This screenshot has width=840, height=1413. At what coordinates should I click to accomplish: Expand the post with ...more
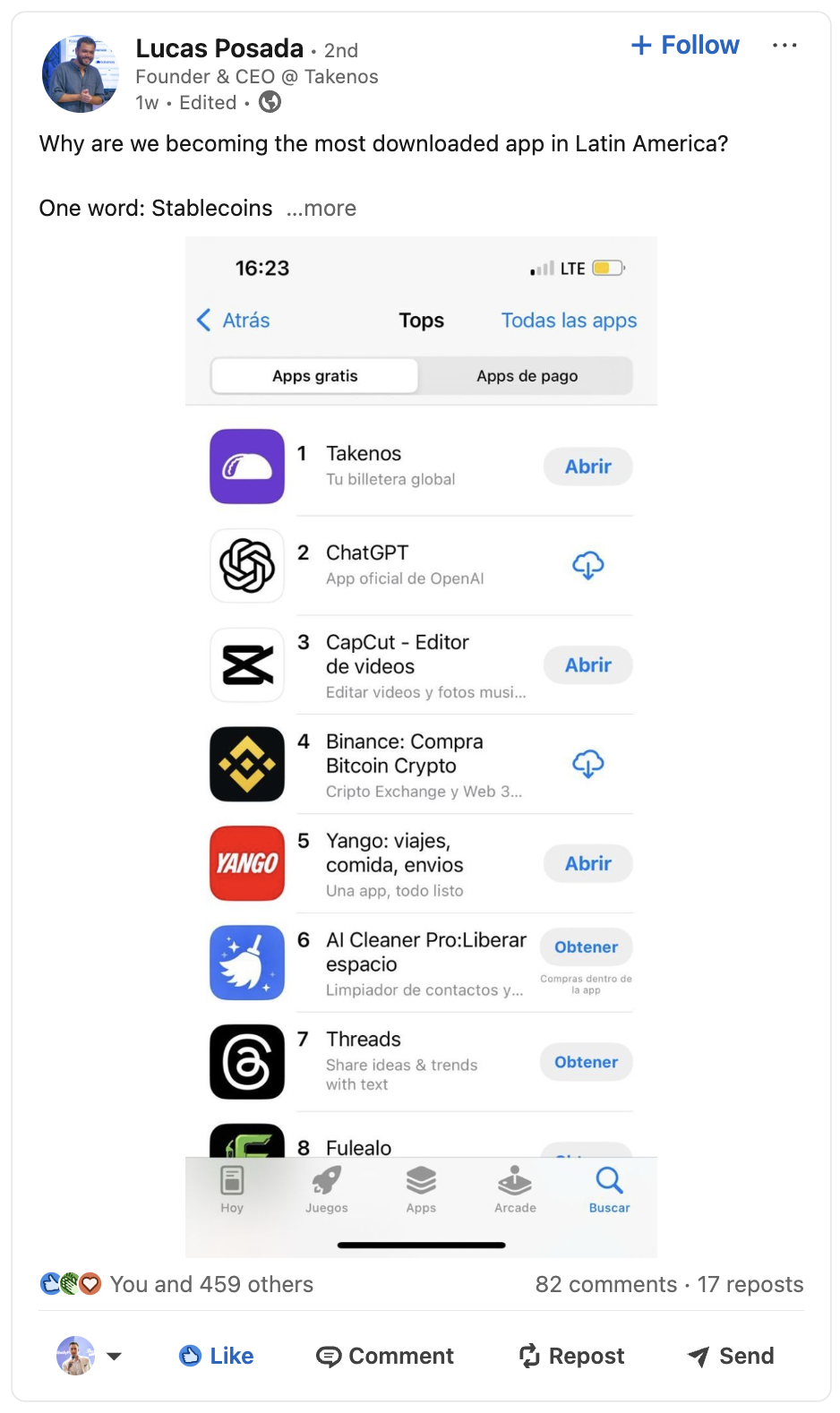pyautogui.click(x=321, y=209)
